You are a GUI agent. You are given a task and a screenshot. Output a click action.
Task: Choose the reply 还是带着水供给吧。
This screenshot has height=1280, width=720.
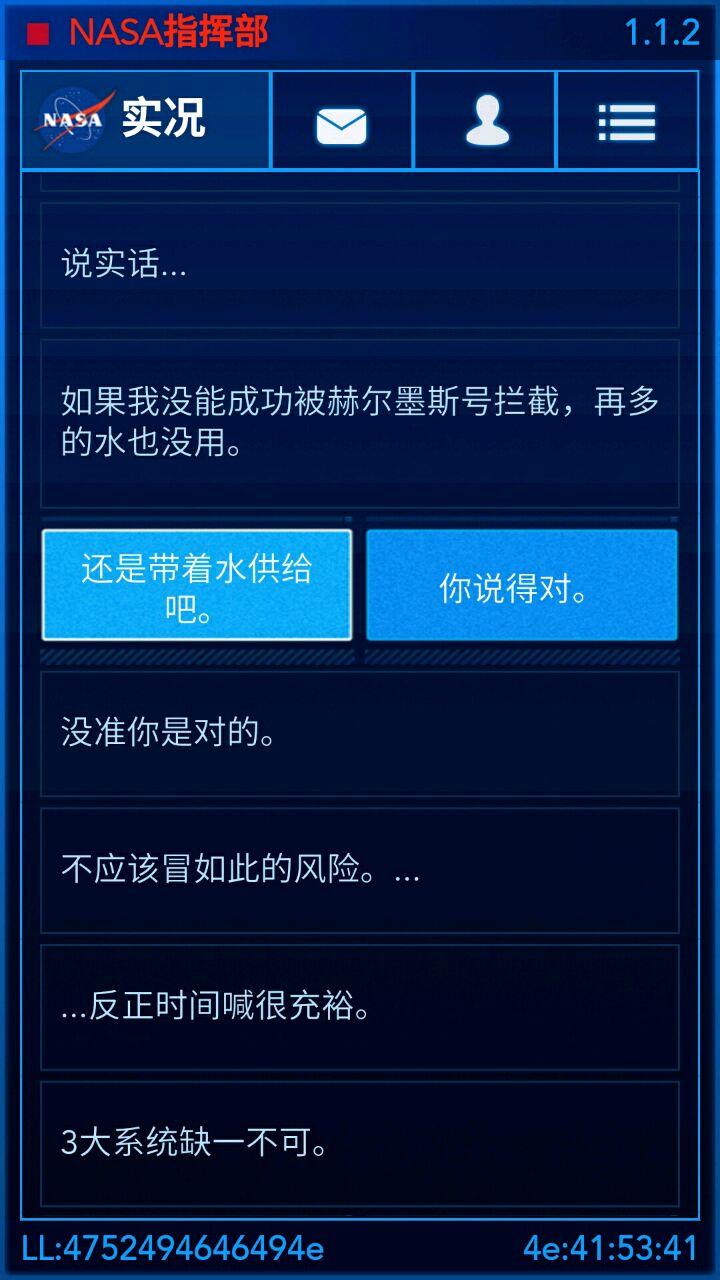coord(197,585)
